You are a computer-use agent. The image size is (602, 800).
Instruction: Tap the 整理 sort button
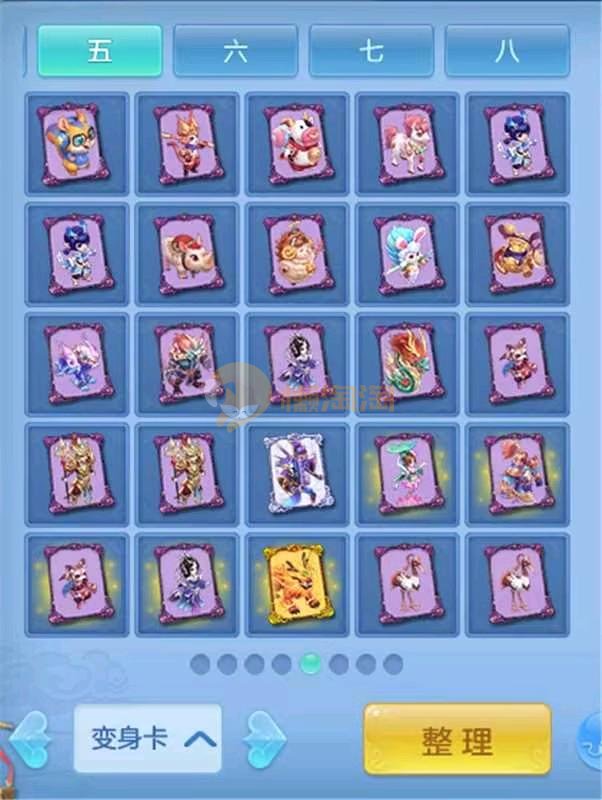point(457,740)
